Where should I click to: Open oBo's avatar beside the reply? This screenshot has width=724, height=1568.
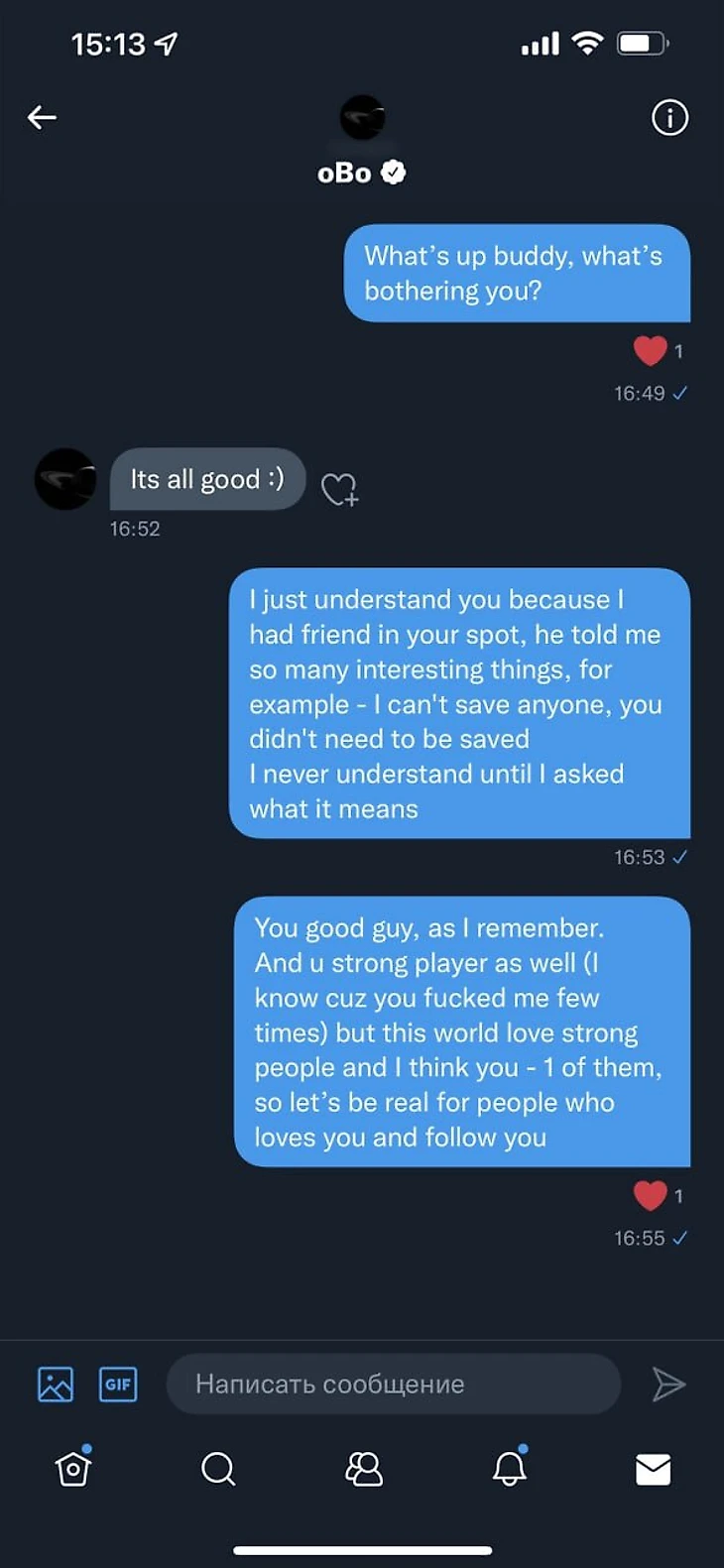pos(65,479)
